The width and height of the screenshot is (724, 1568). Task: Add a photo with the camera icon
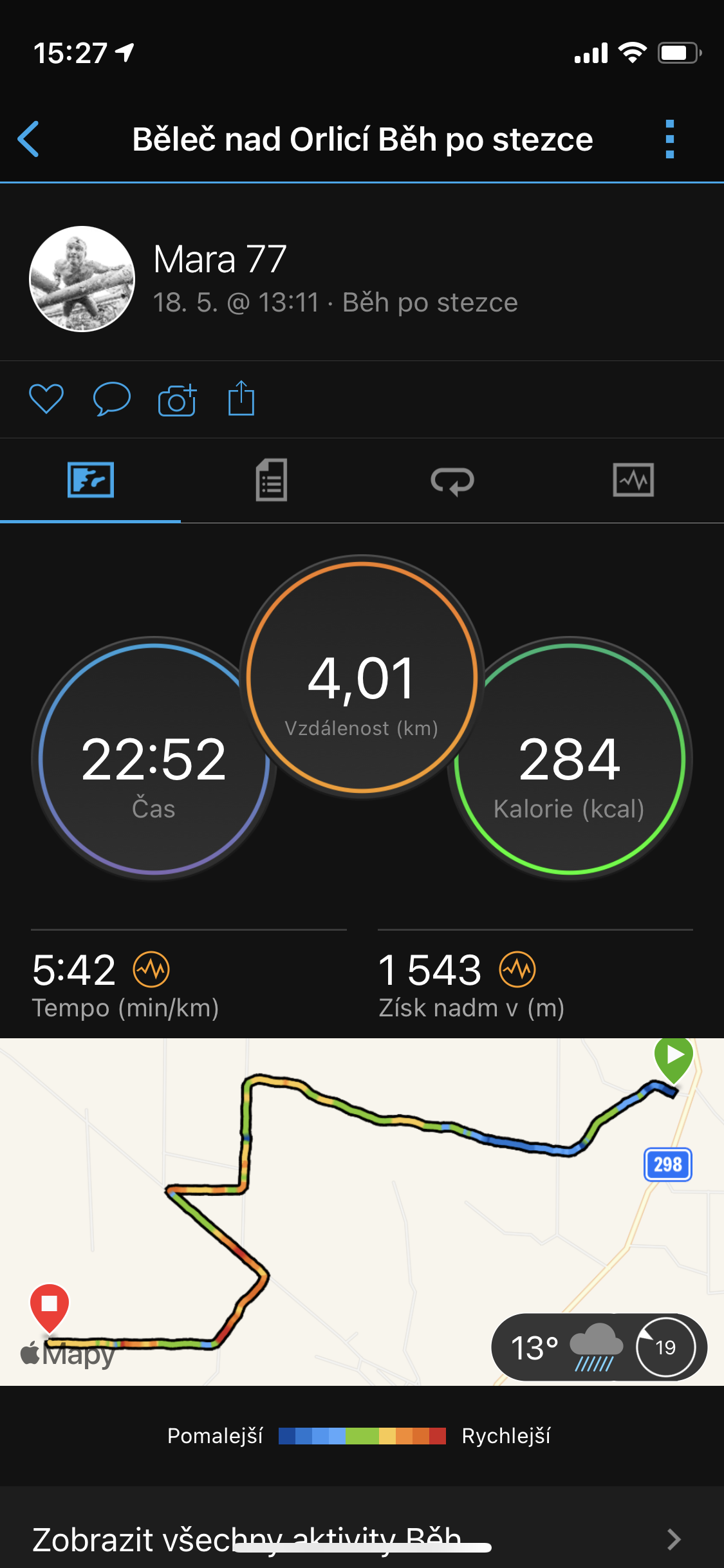[177, 400]
